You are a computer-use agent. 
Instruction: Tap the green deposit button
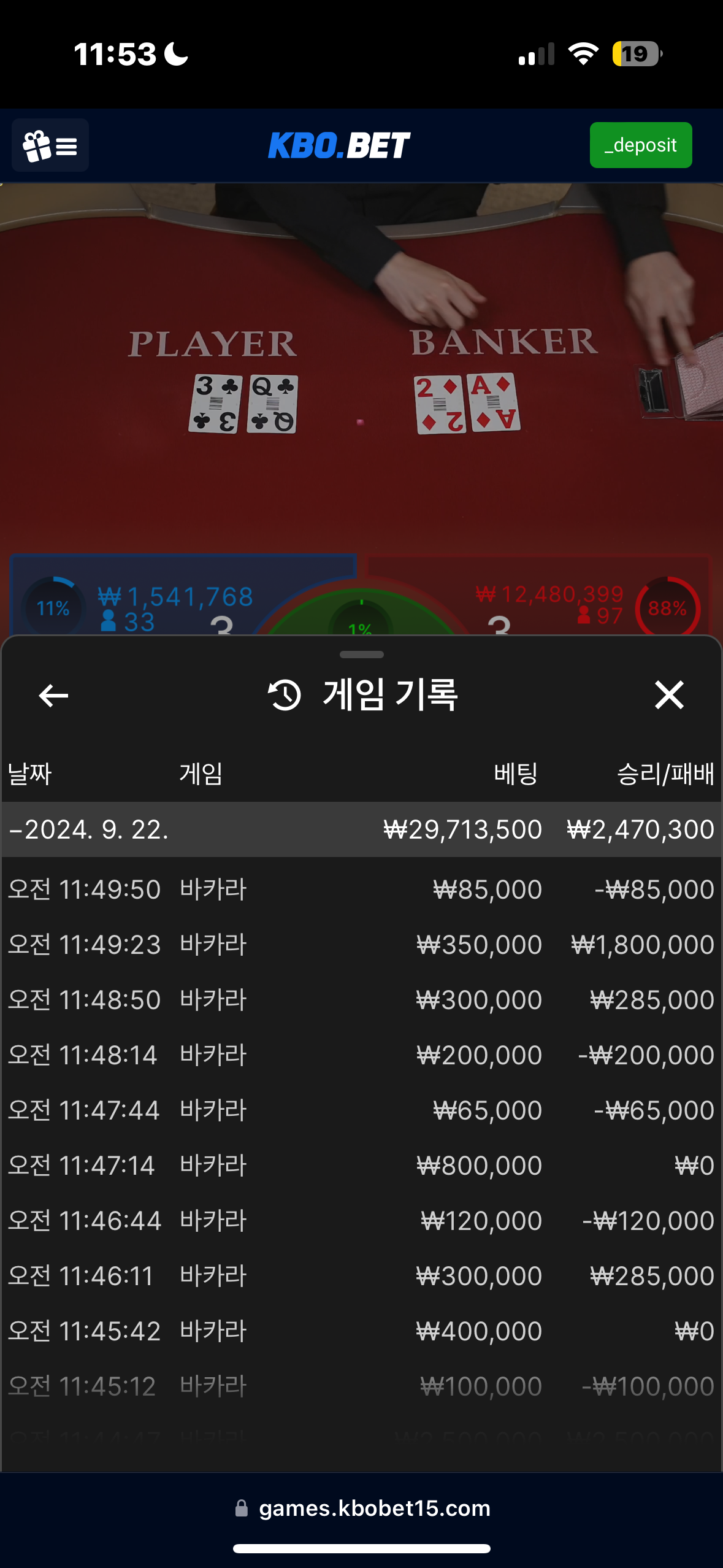[640, 145]
